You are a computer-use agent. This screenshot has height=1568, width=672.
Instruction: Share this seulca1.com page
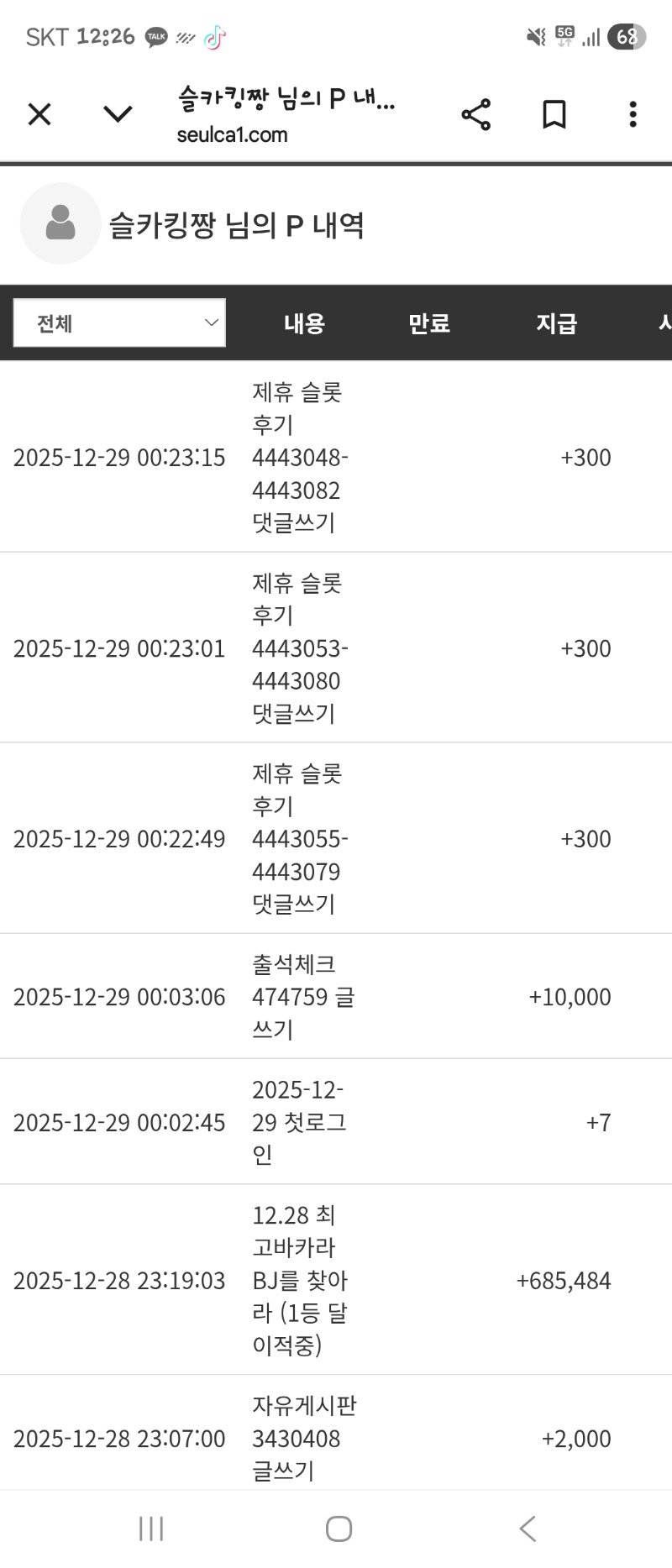coord(475,114)
